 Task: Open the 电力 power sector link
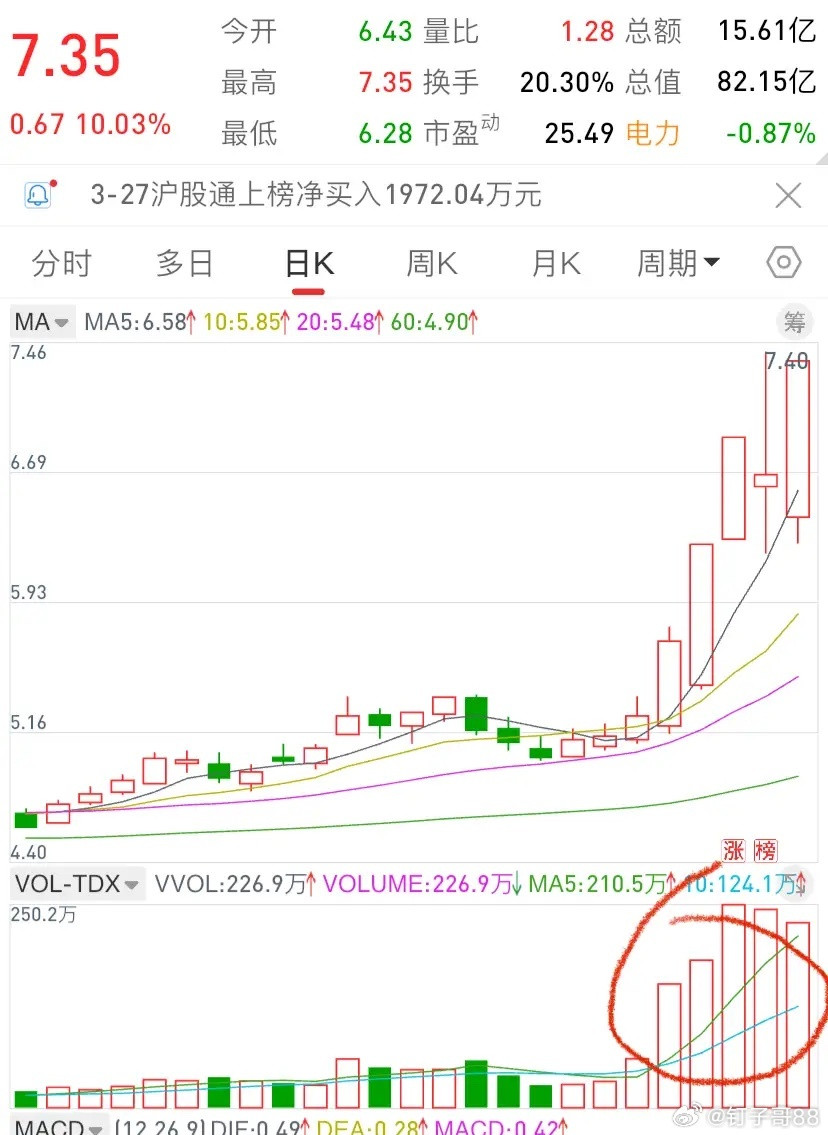point(651,132)
